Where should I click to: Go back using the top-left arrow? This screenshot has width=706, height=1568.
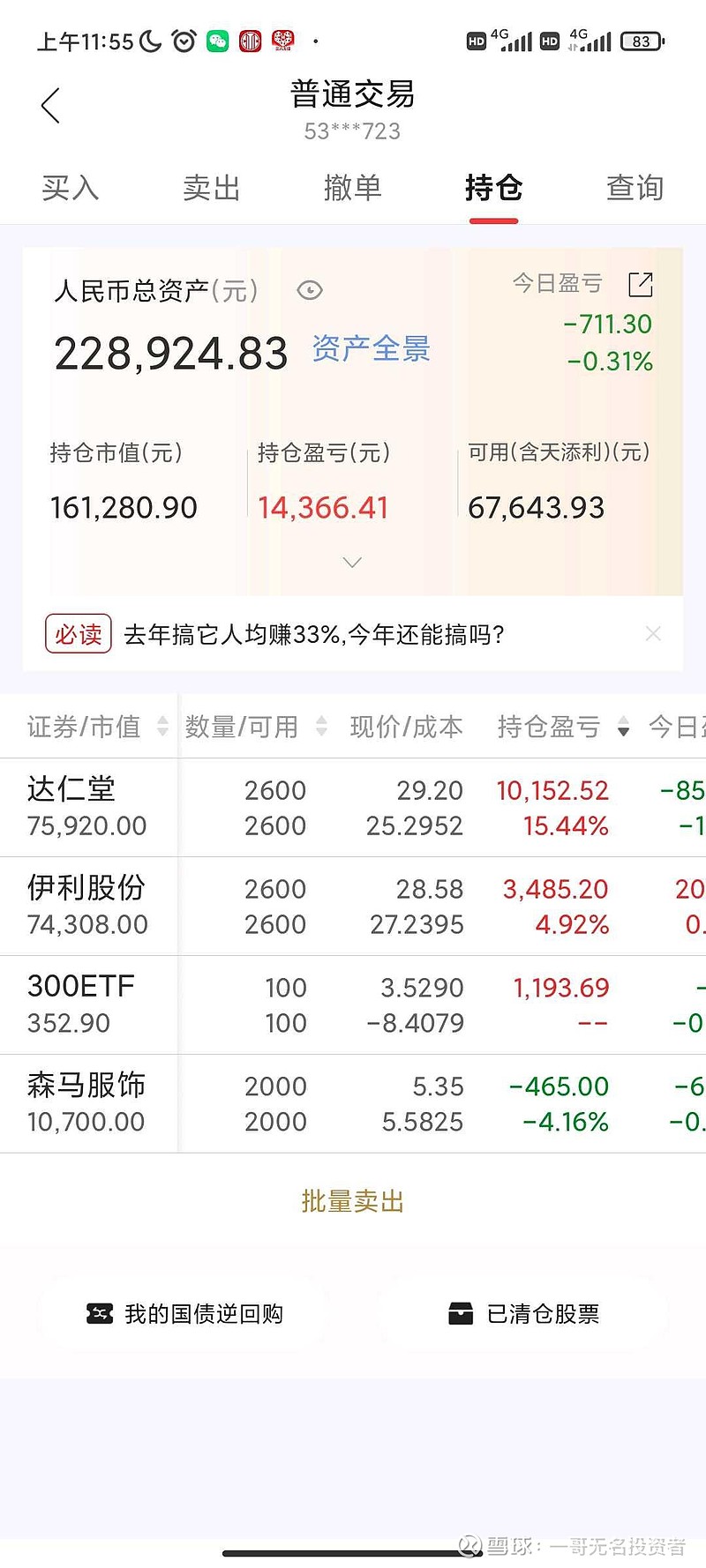pyautogui.click(x=50, y=106)
